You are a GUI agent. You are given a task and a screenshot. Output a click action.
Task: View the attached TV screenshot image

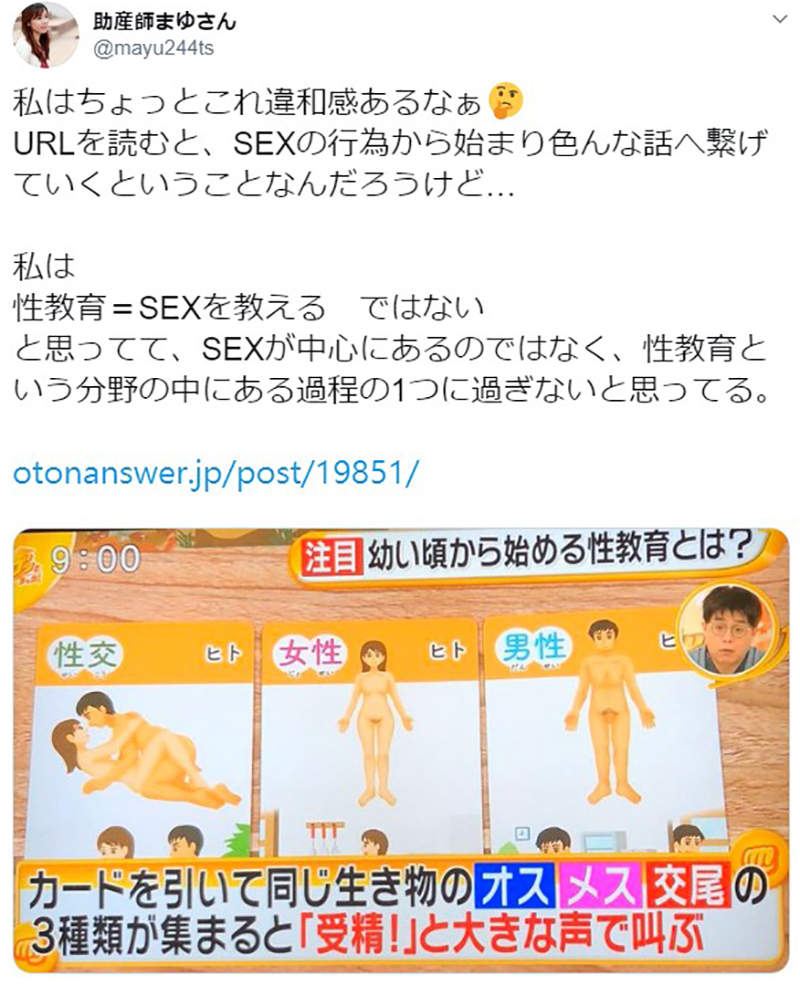pyautogui.click(x=400, y=750)
